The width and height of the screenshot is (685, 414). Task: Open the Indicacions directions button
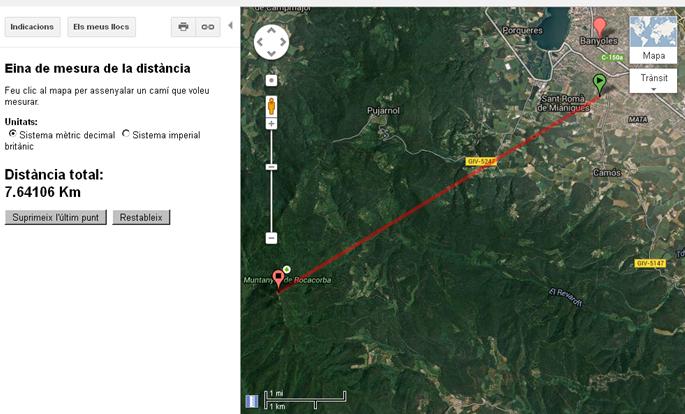(x=32, y=27)
